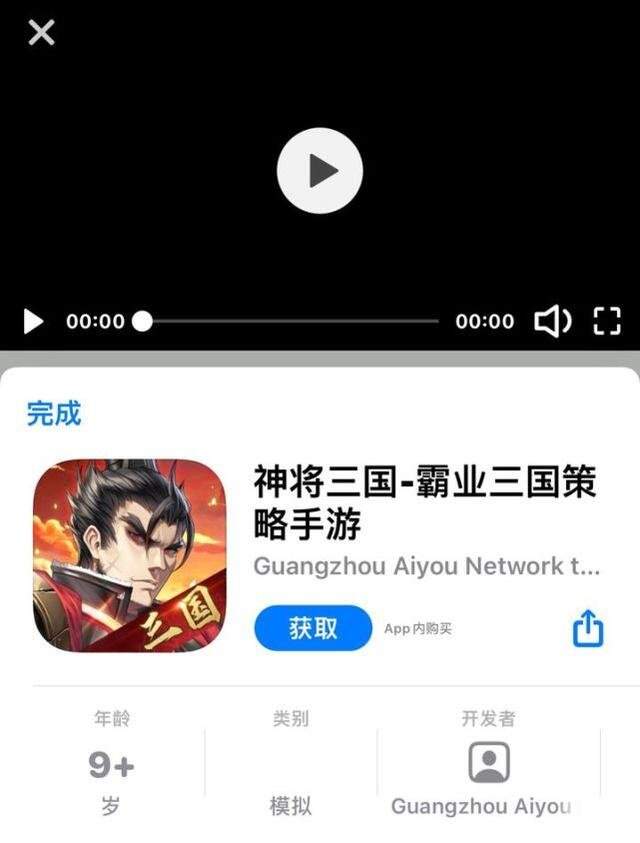Share the 神将三国 app
640x843 pixels.
click(x=588, y=628)
